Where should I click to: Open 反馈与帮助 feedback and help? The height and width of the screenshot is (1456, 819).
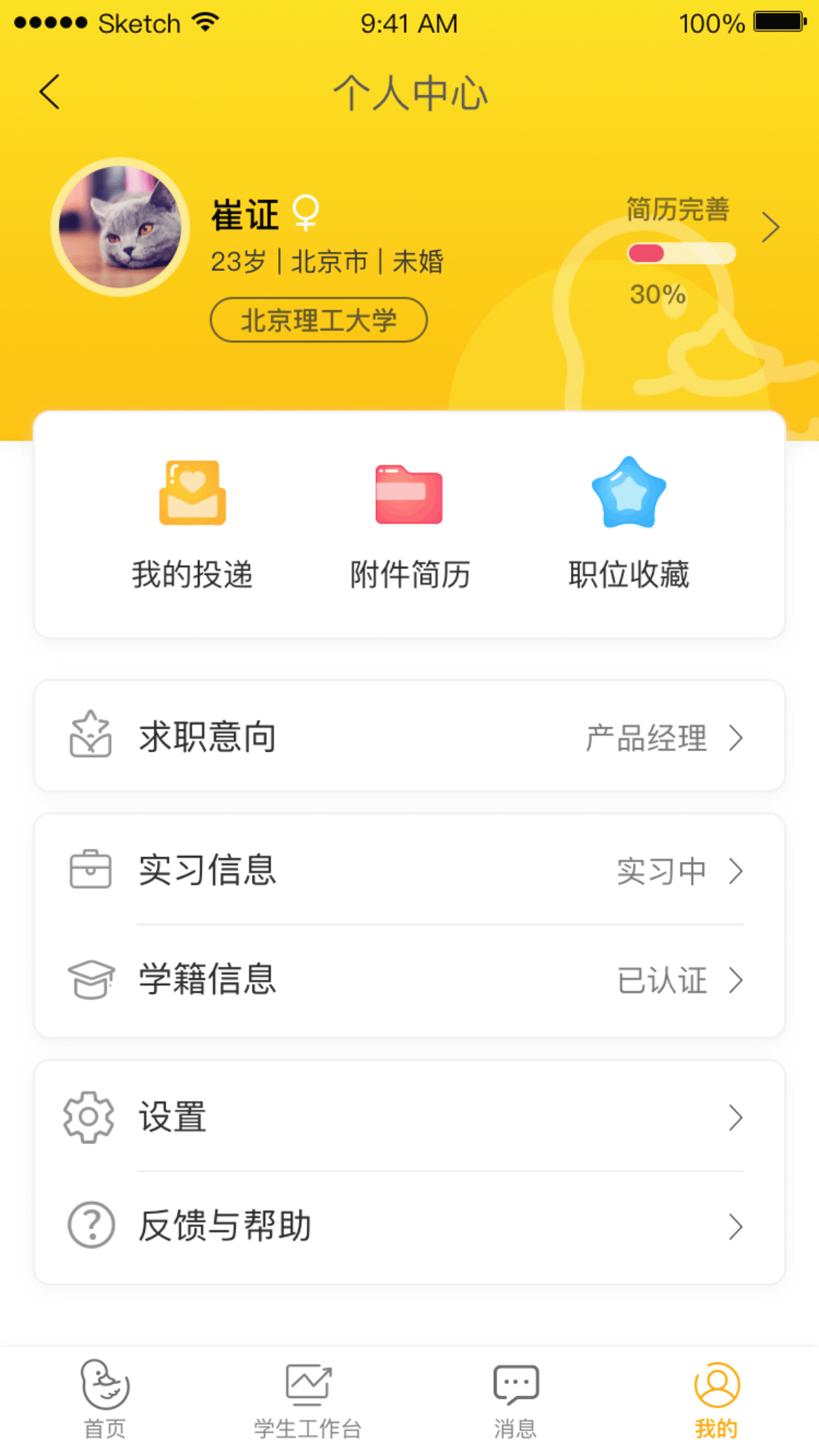pyautogui.click(x=409, y=1226)
